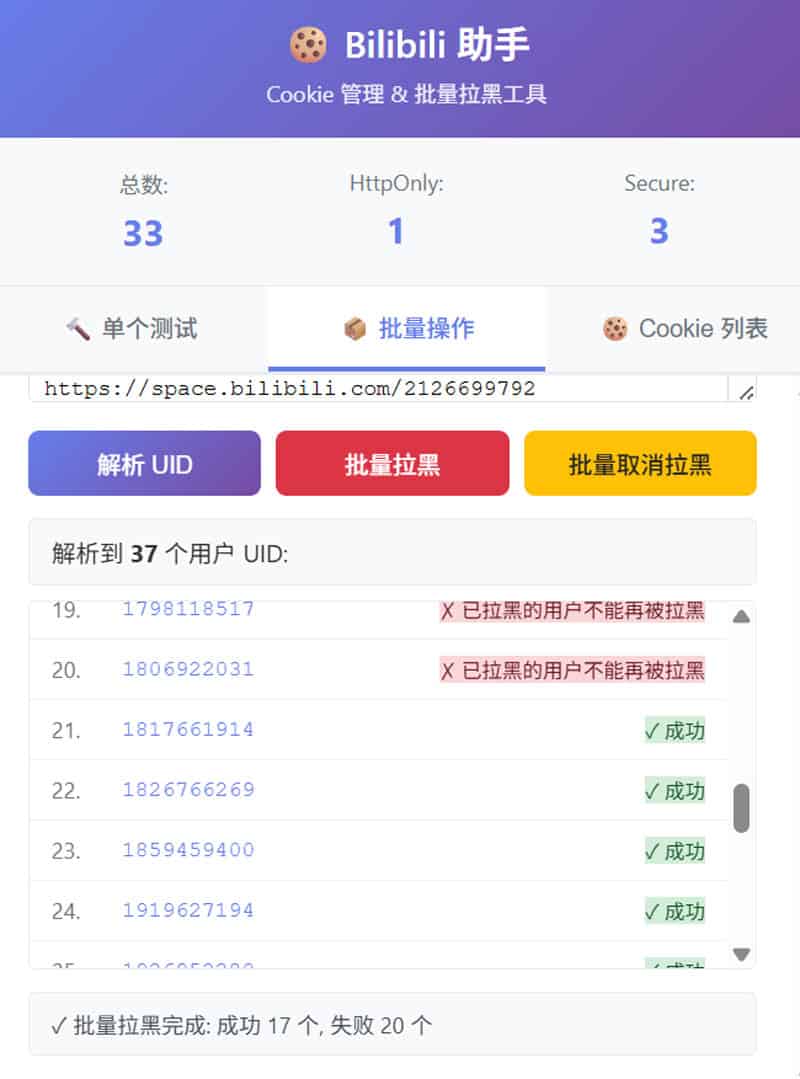Click the scrollbar up arrow in the results list
Screen dimensions: 800x1079
[742, 616]
